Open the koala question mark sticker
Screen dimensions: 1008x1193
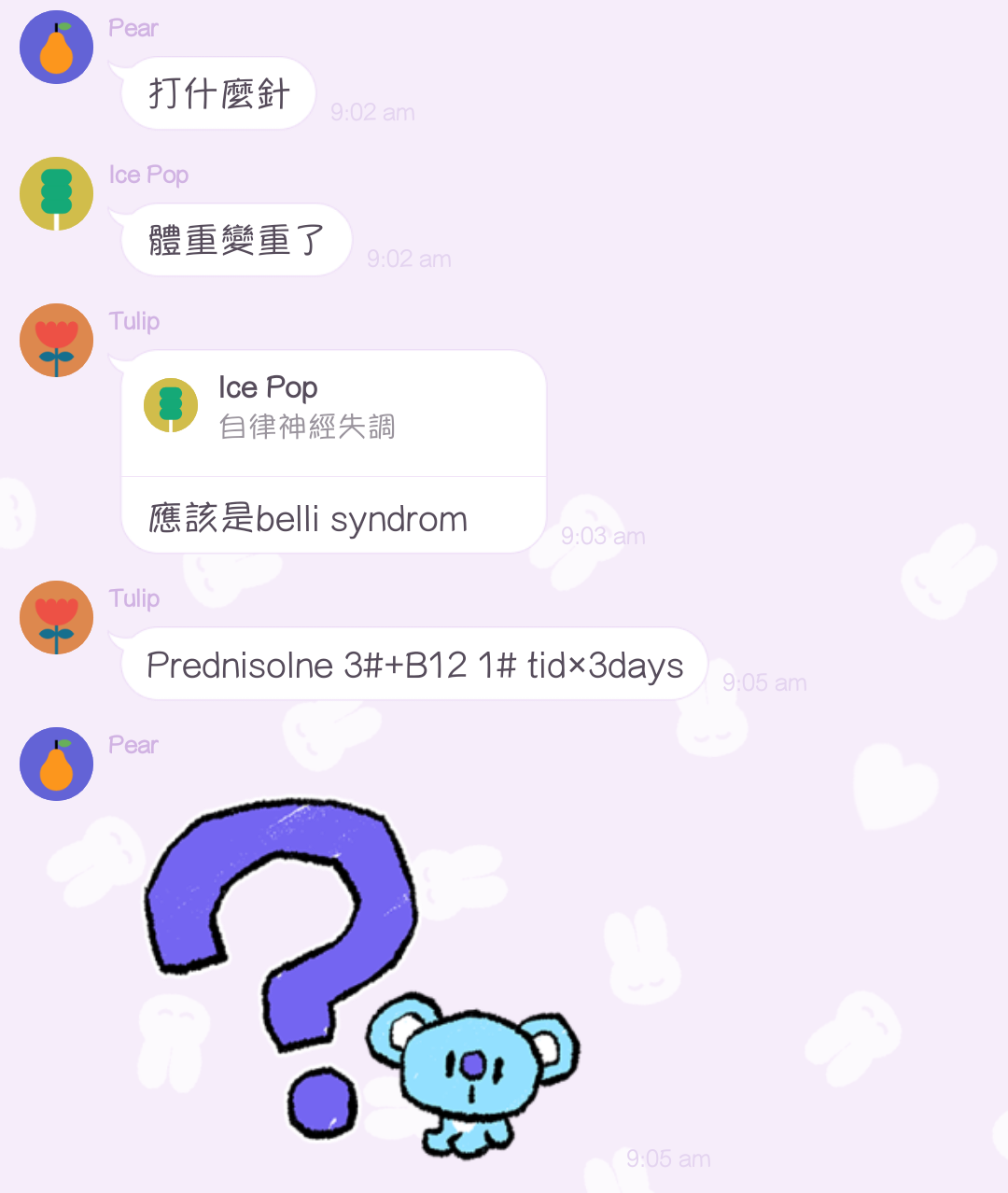click(359, 975)
